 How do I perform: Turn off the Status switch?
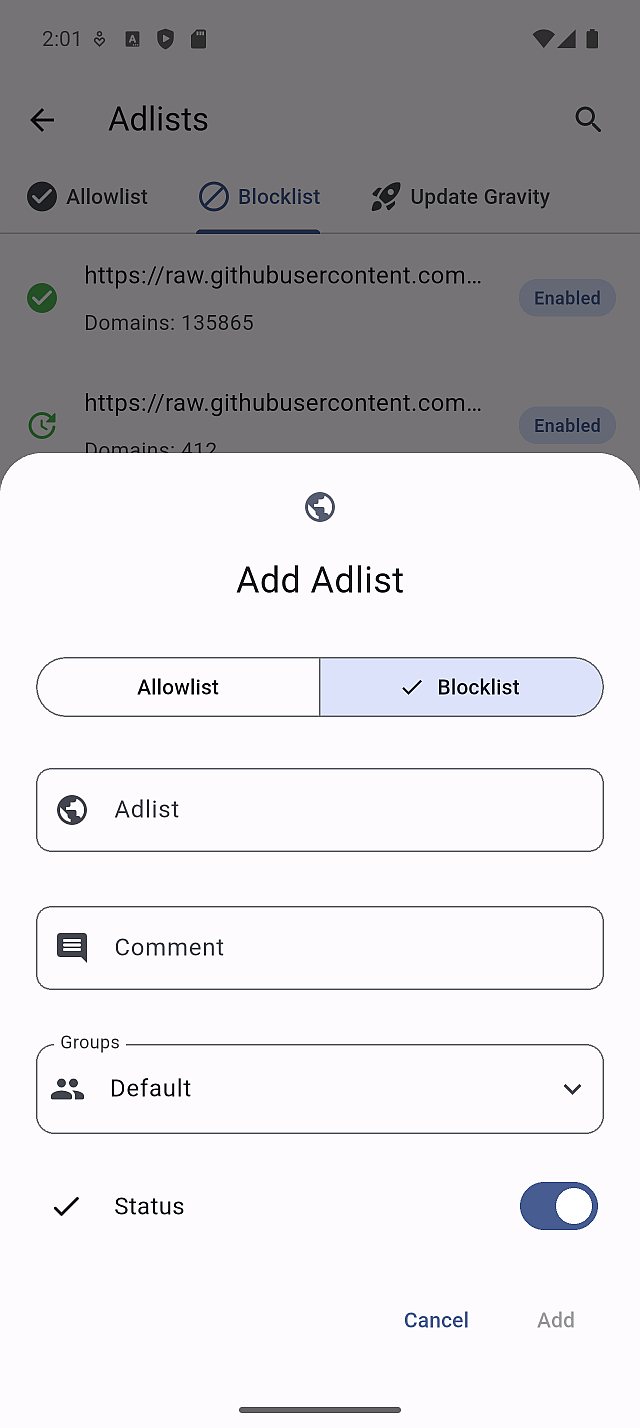tap(558, 1206)
